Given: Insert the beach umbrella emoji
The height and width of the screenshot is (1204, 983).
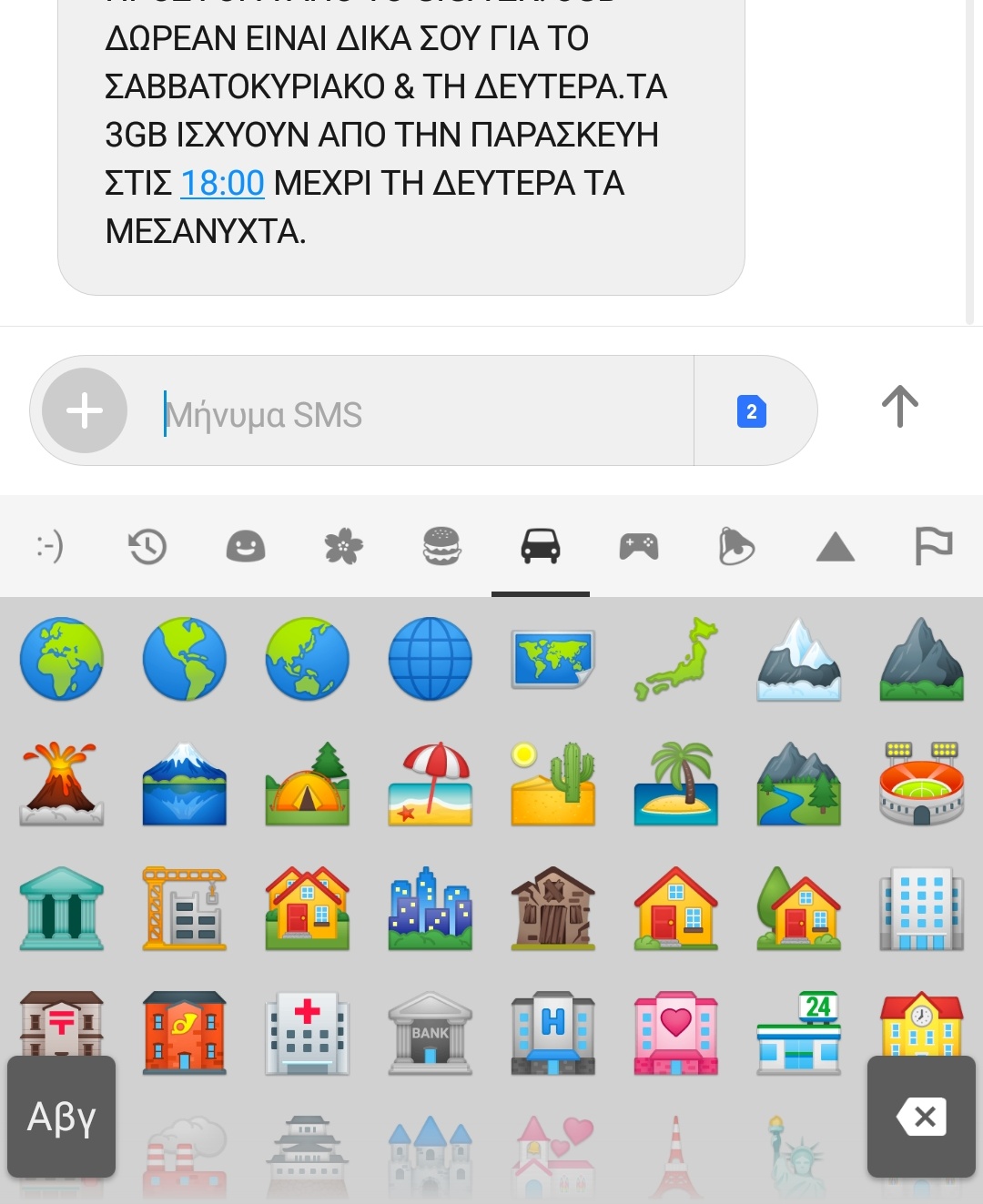Looking at the screenshot, I should pyautogui.click(x=431, y=783).
